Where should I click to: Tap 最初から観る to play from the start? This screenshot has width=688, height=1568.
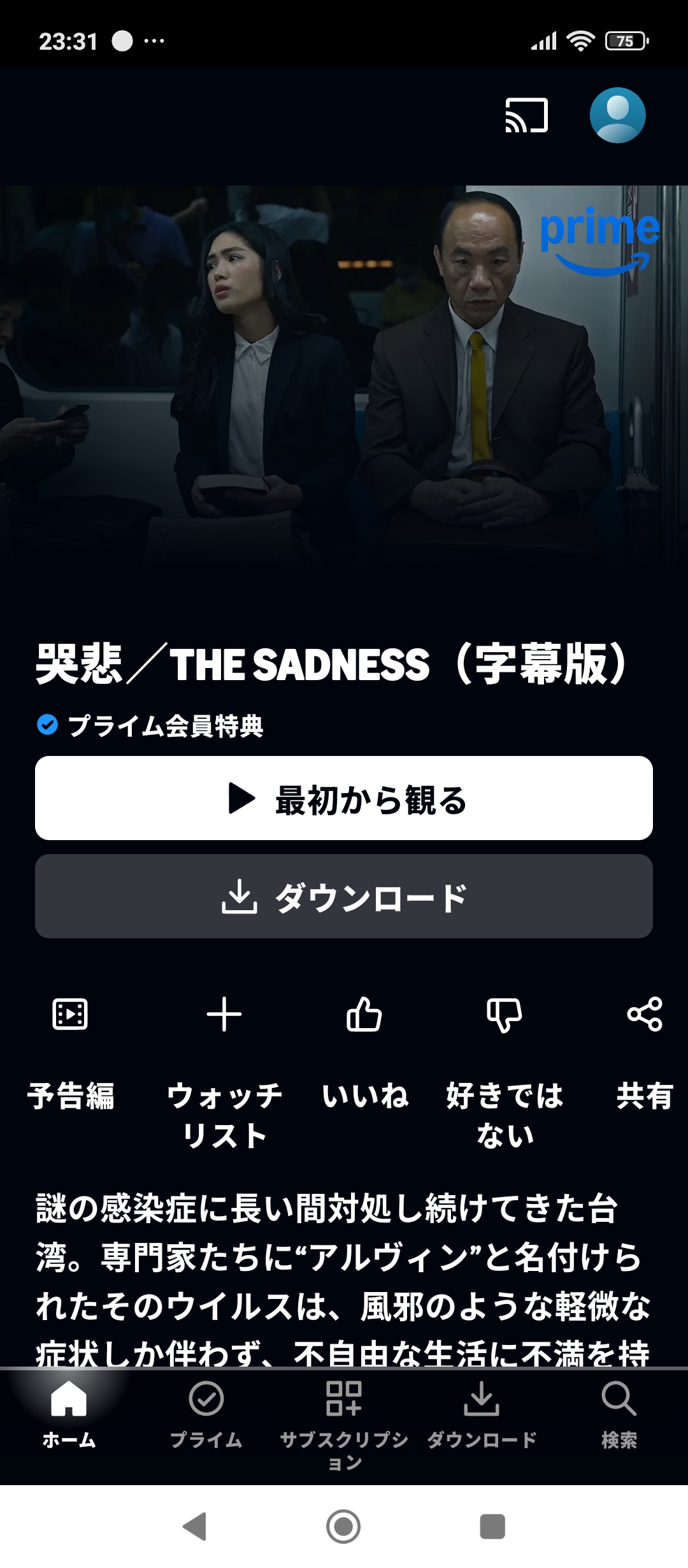point(344,798)
